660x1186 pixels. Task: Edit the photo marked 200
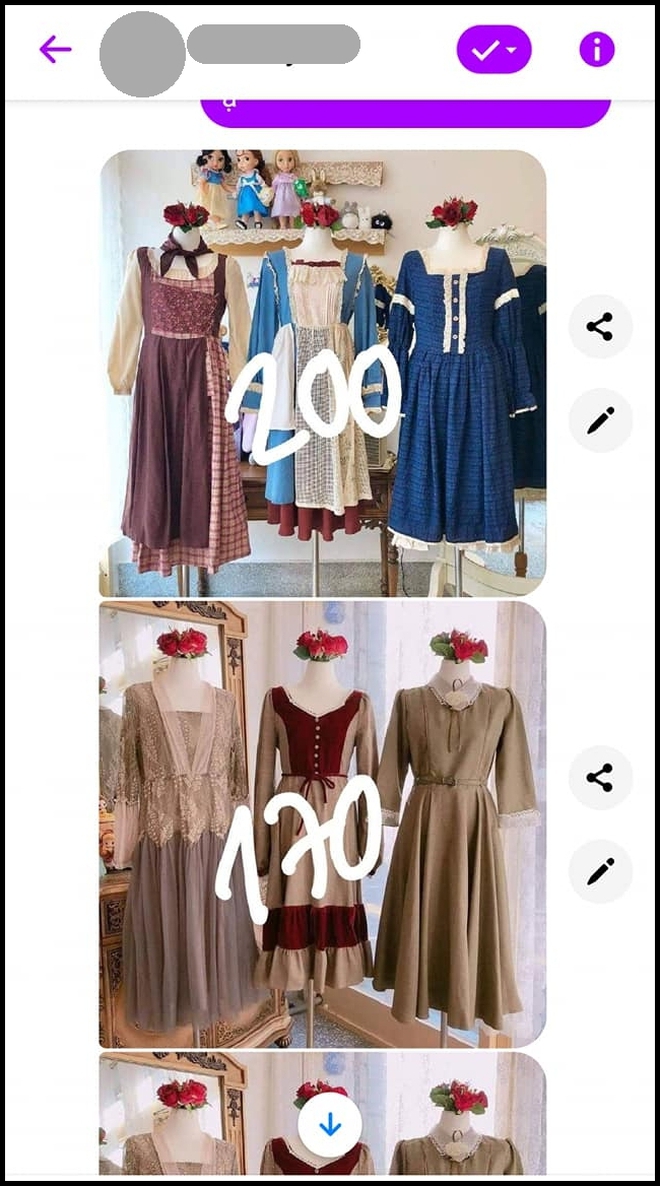pos(600,421)
